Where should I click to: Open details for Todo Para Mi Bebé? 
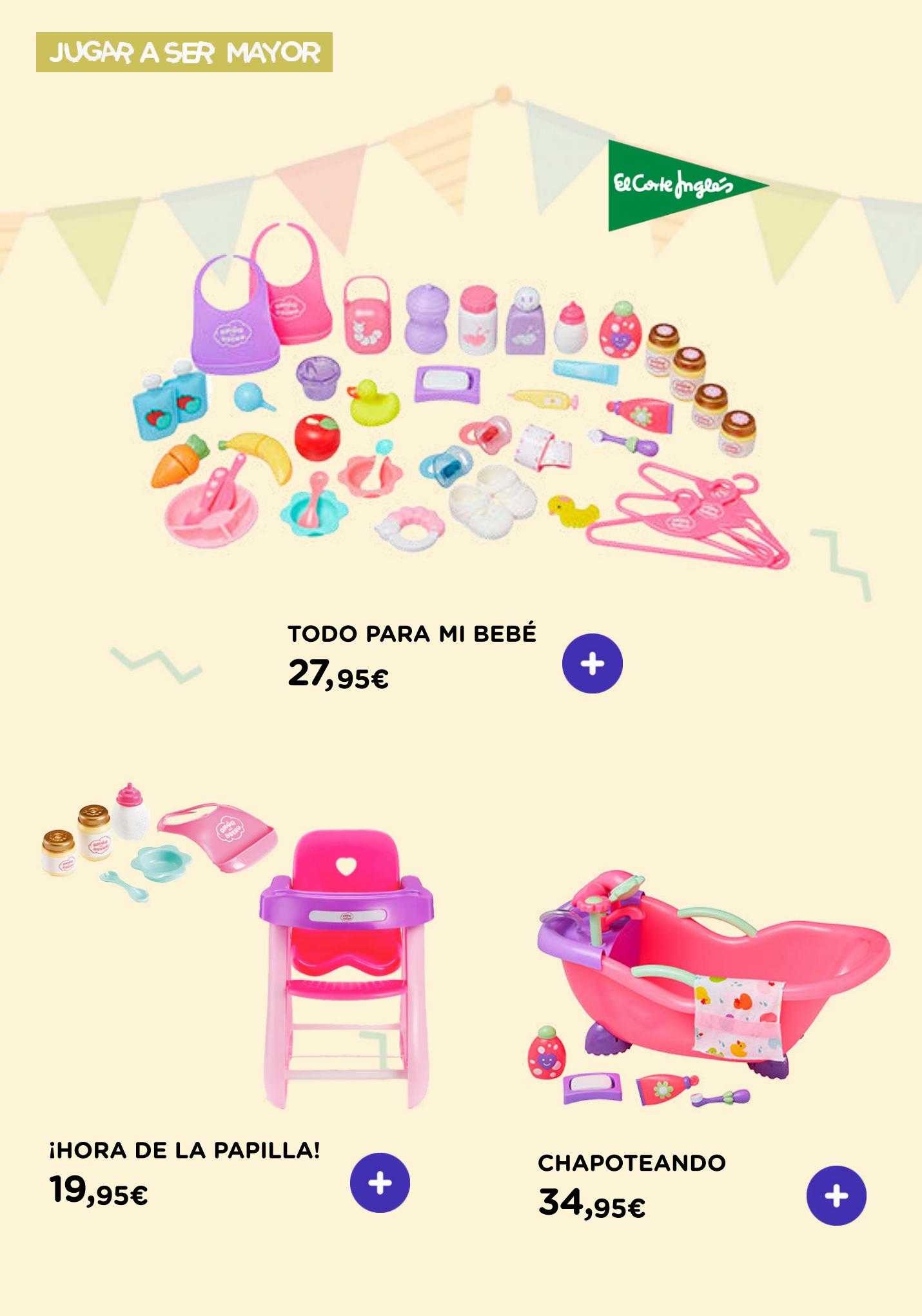[592, 664]
